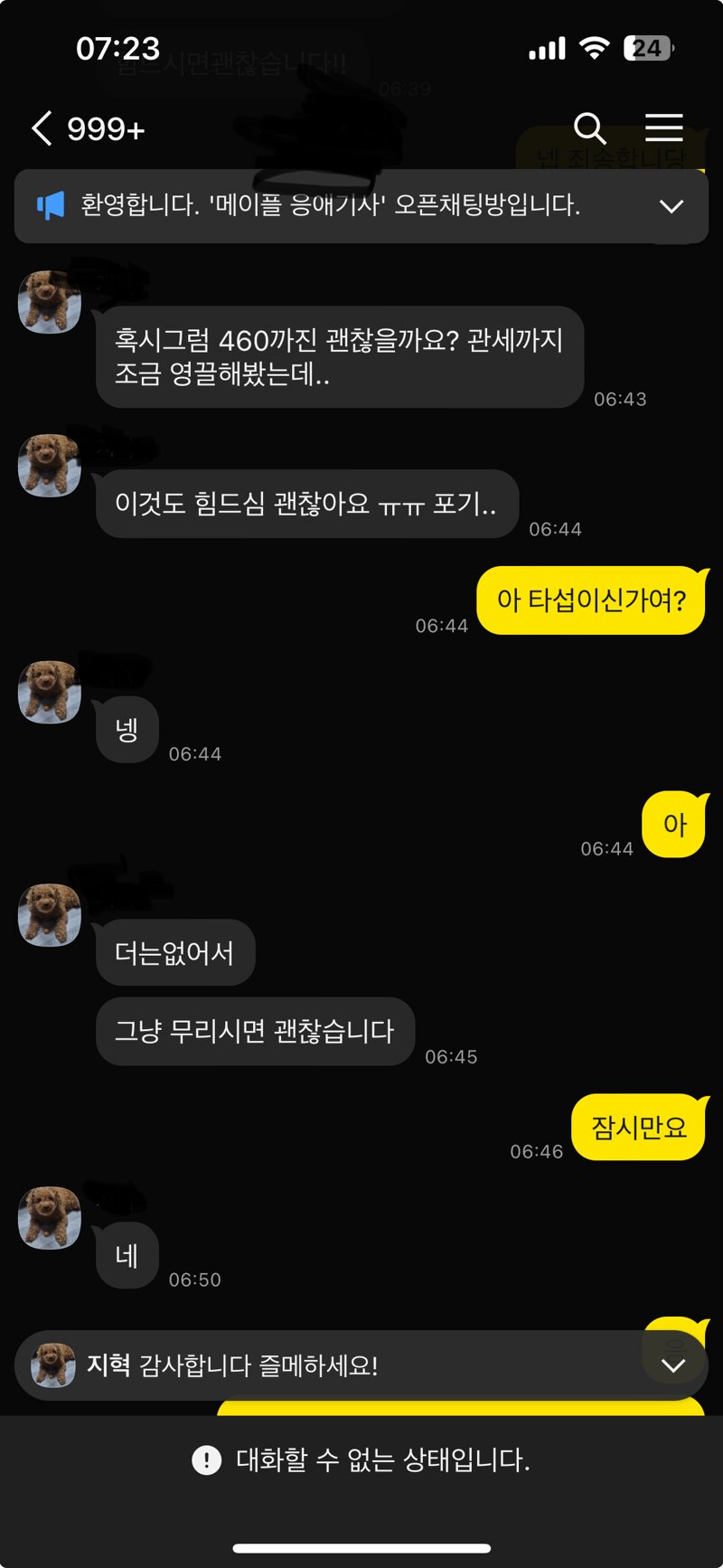
Task: Expand the 환영합니다 announcement banner
Action: tap(671, 206)
